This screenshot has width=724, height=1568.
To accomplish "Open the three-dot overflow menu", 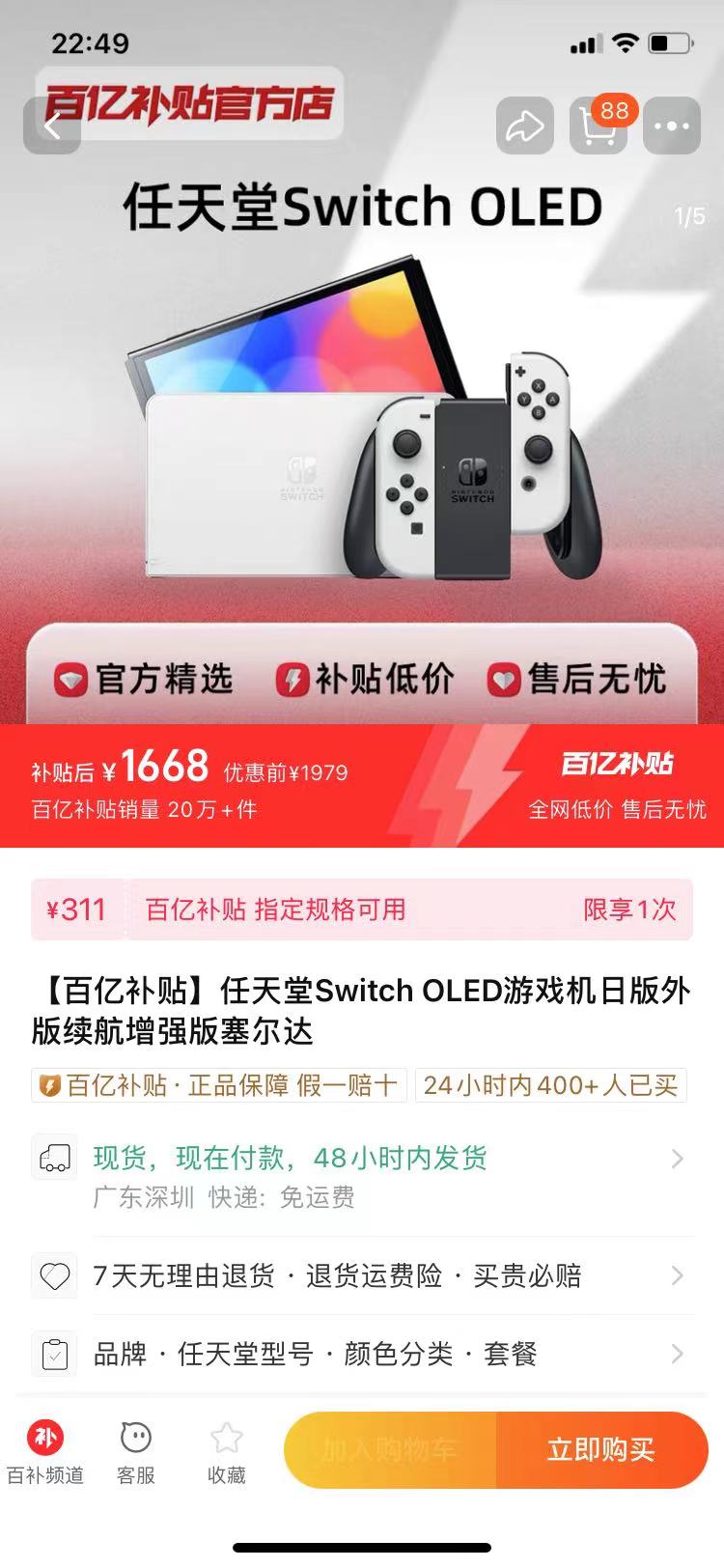I will pos(672,126).
